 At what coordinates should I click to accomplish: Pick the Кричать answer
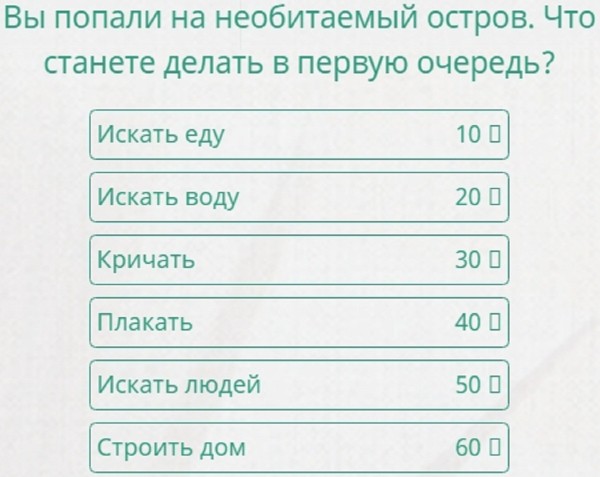click(x=299, y=260)
